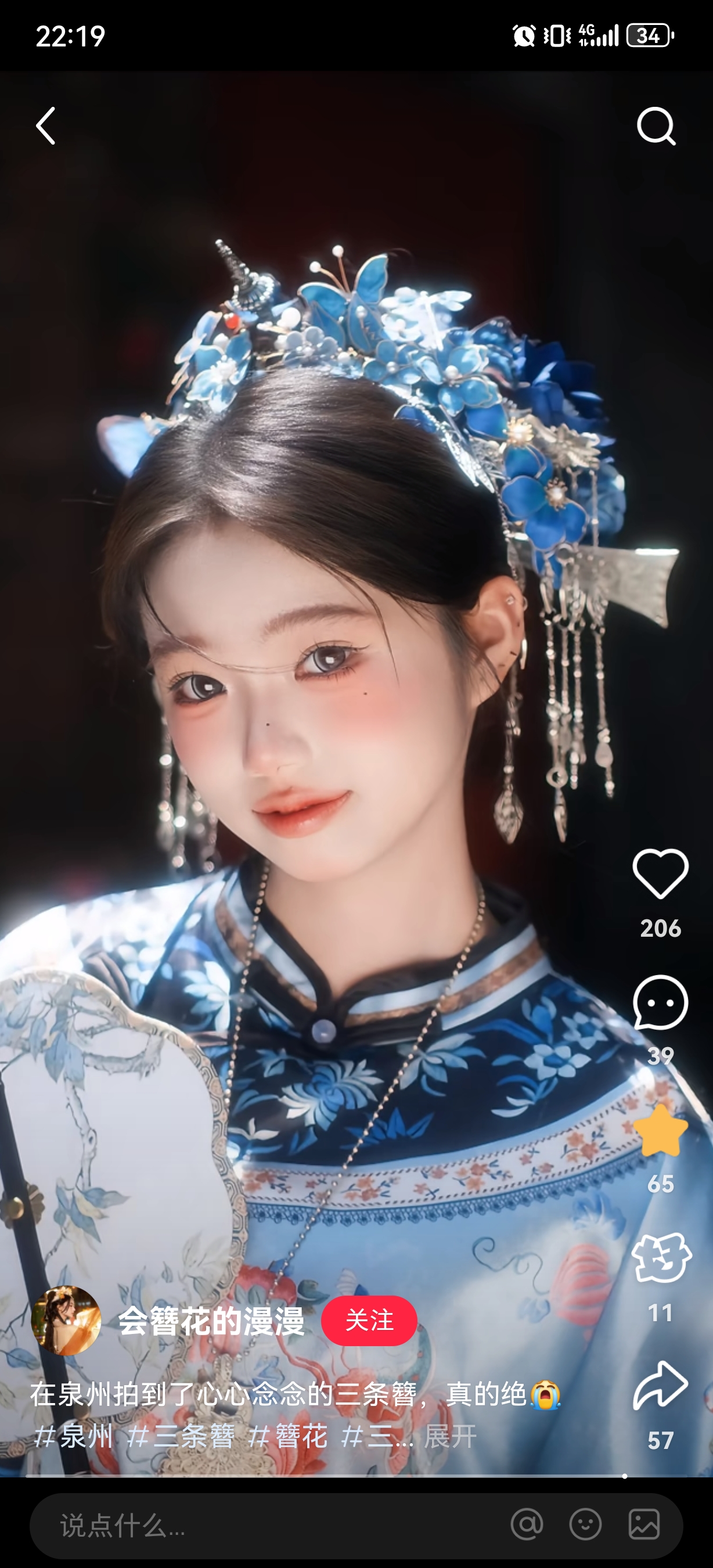Viewport: 713px width, 1568px height.
Task: Open the #三条簪 hashtag
Action: [x=181, y=1437]
